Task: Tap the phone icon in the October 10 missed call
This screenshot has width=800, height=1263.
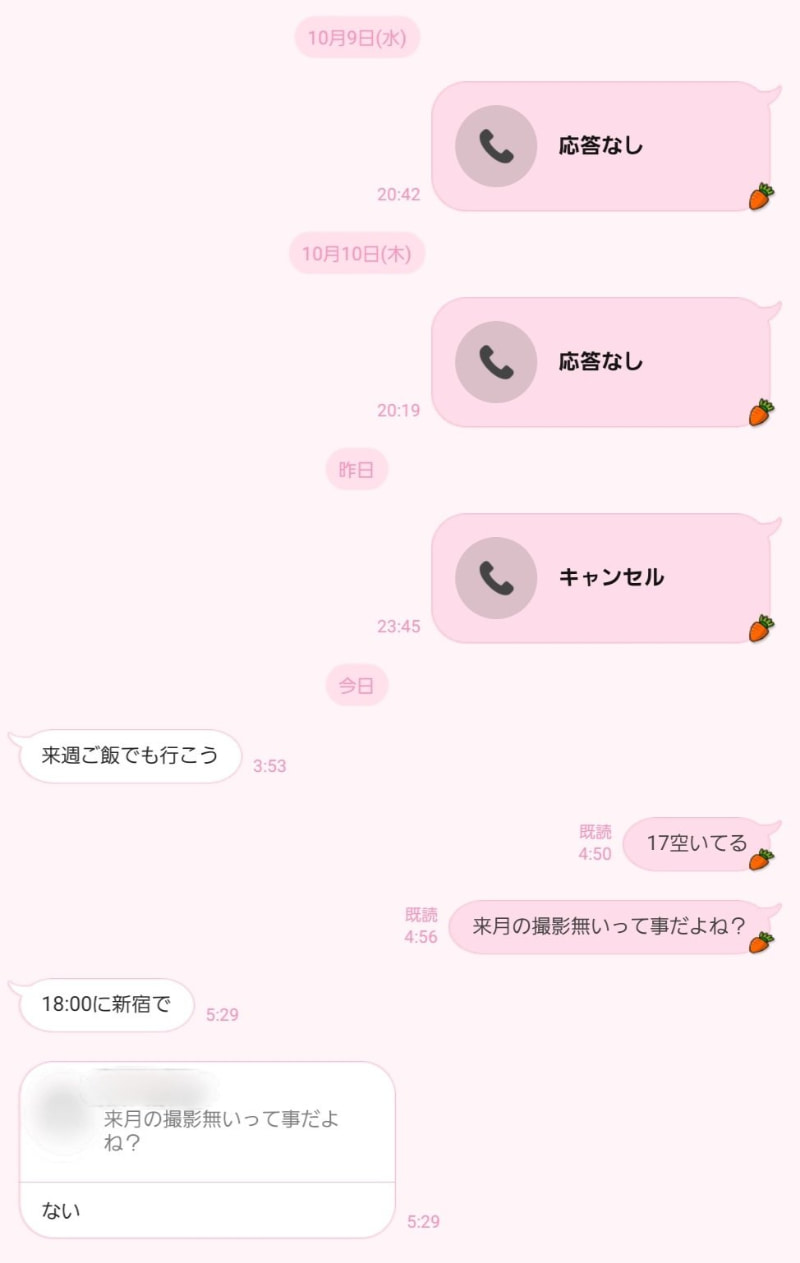Action: (494, 361)
